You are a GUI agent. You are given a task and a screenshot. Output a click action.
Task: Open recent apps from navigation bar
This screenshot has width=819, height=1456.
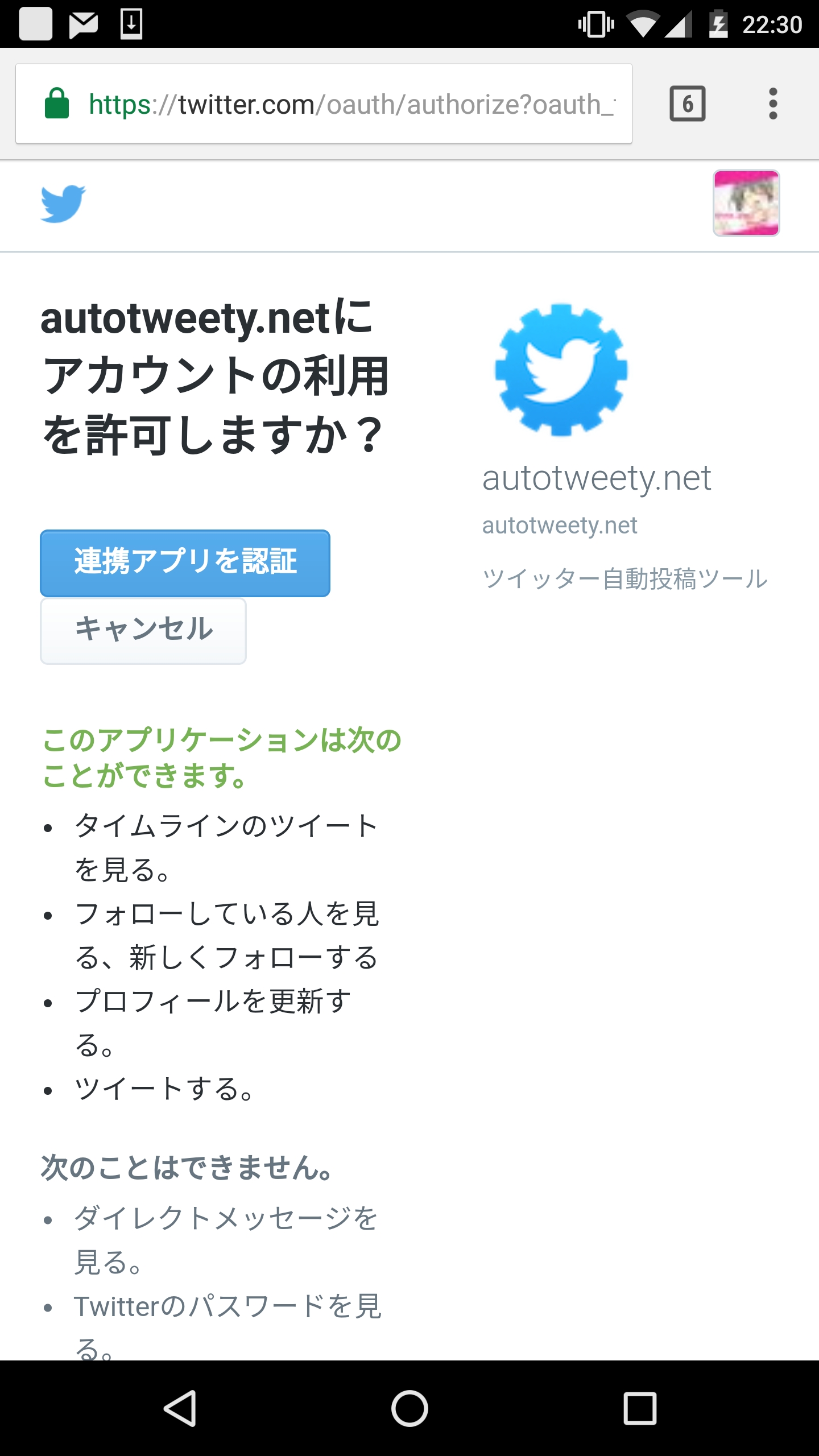click(640, 1408)
